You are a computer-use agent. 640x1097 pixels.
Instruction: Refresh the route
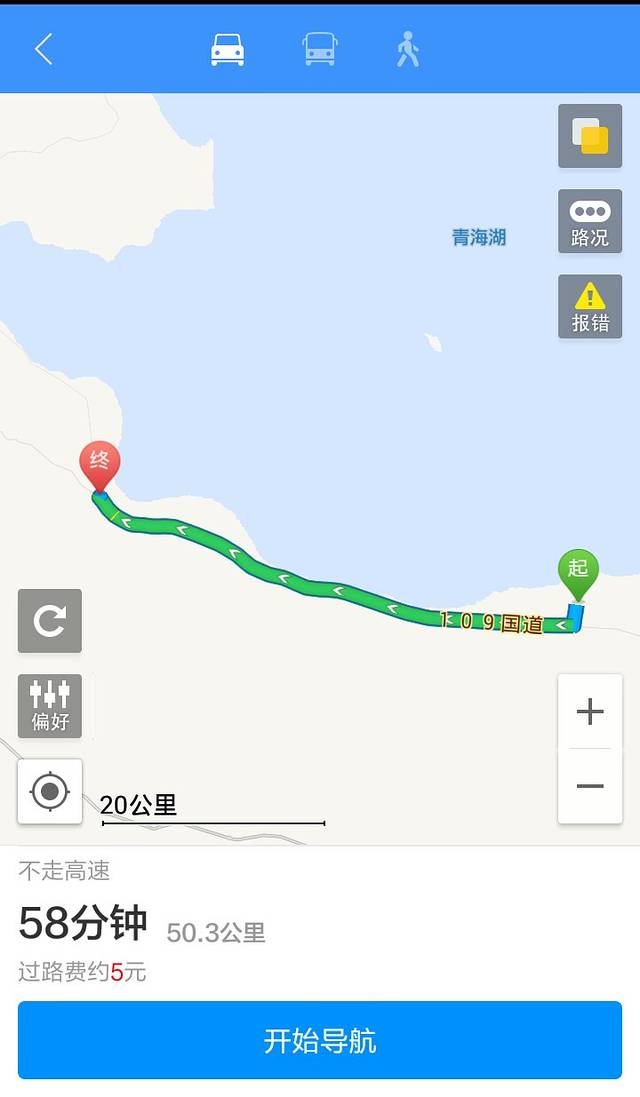point(50,621)
